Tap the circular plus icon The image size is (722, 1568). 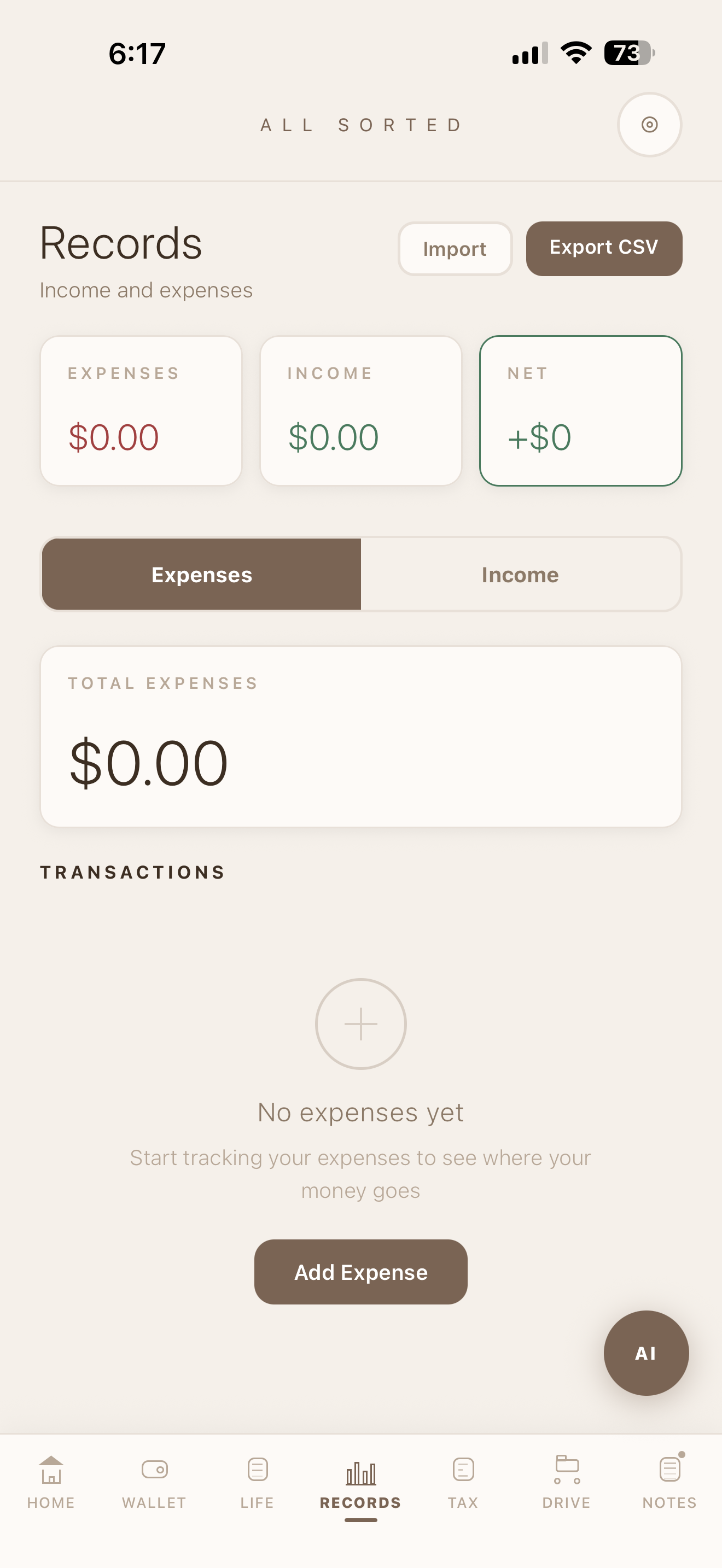tap(360, 1023)
